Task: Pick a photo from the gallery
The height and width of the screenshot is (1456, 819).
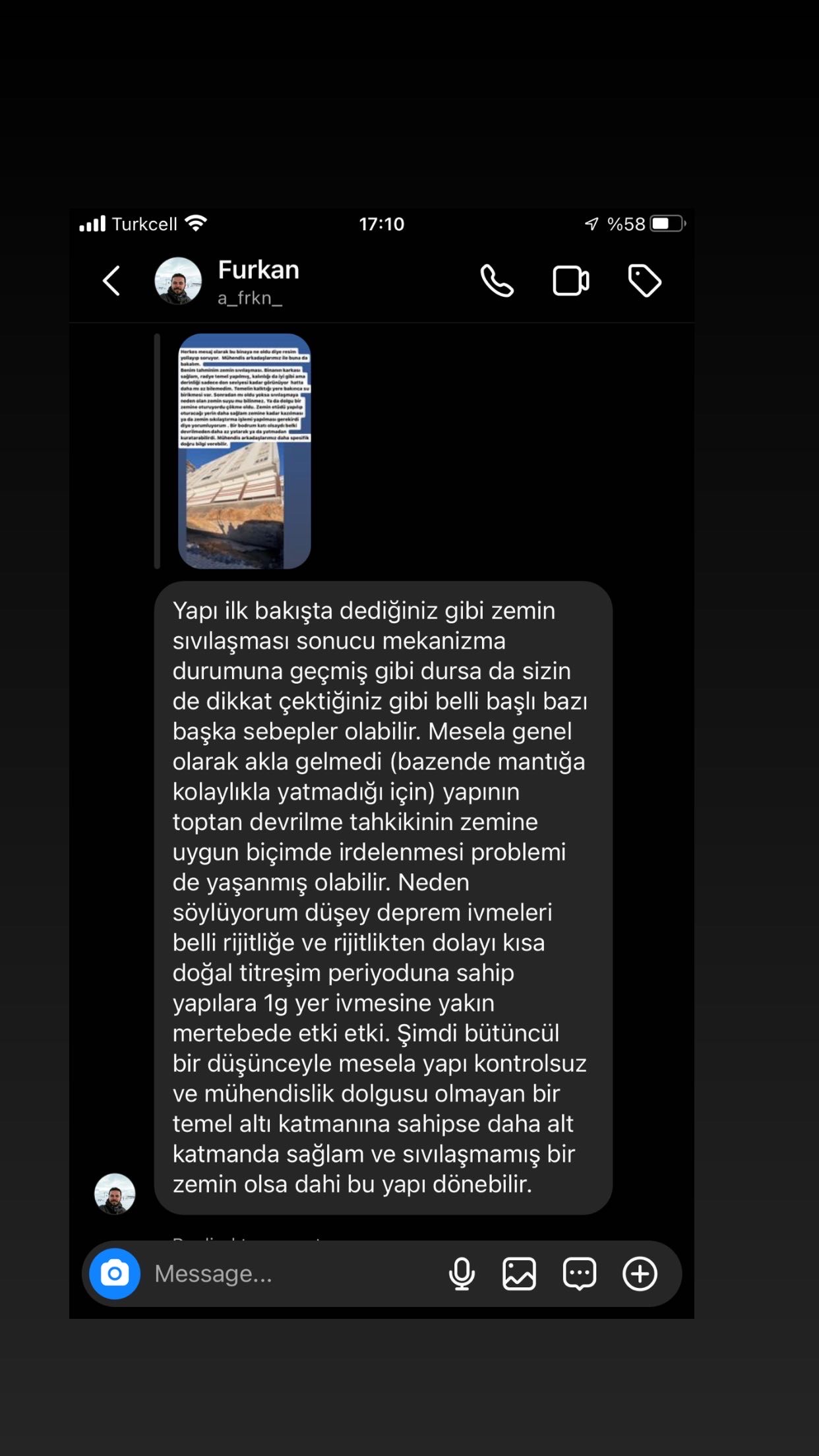Action: (520, 1273)
